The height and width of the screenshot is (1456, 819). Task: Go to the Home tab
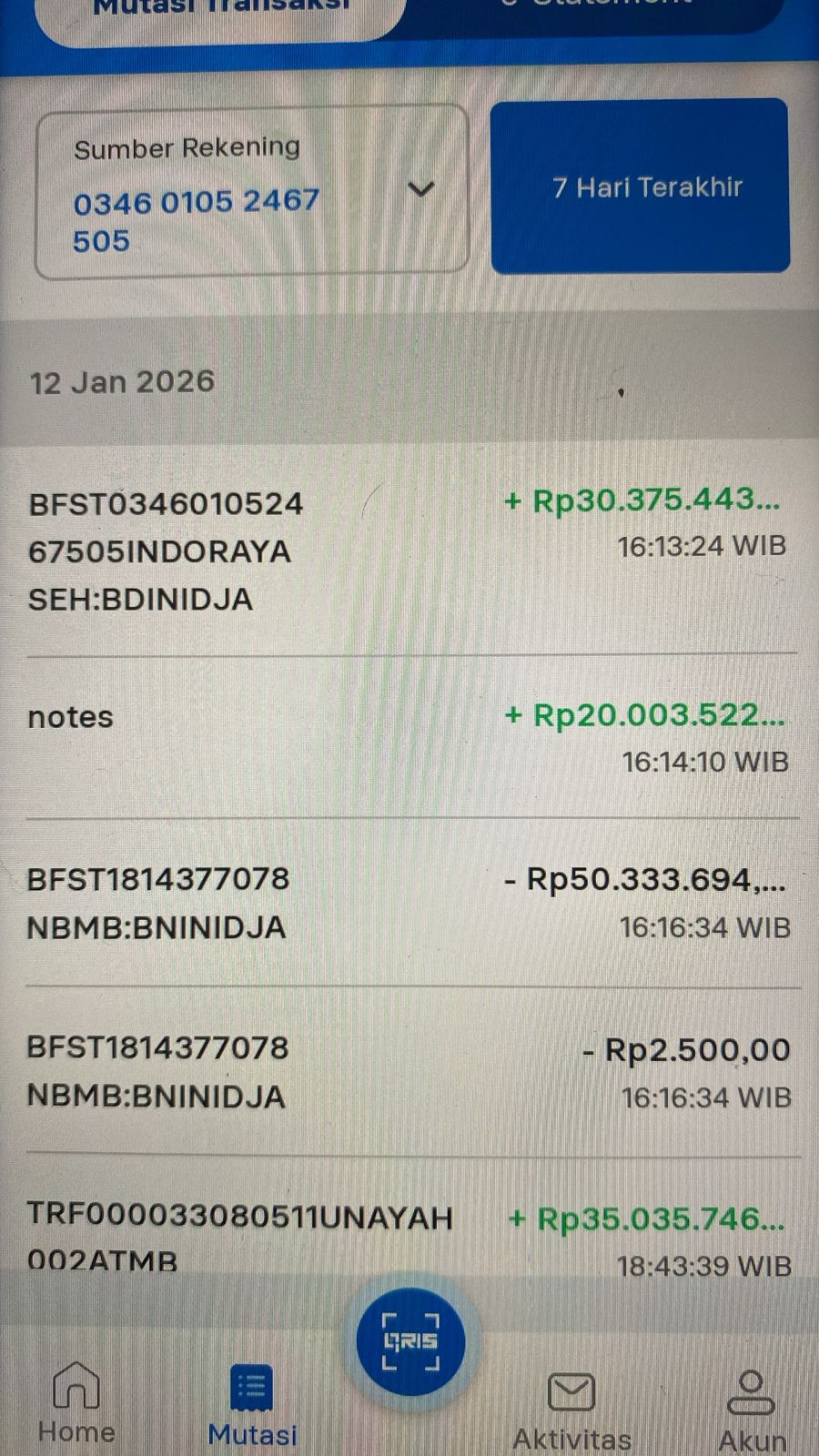point(76,1401)
